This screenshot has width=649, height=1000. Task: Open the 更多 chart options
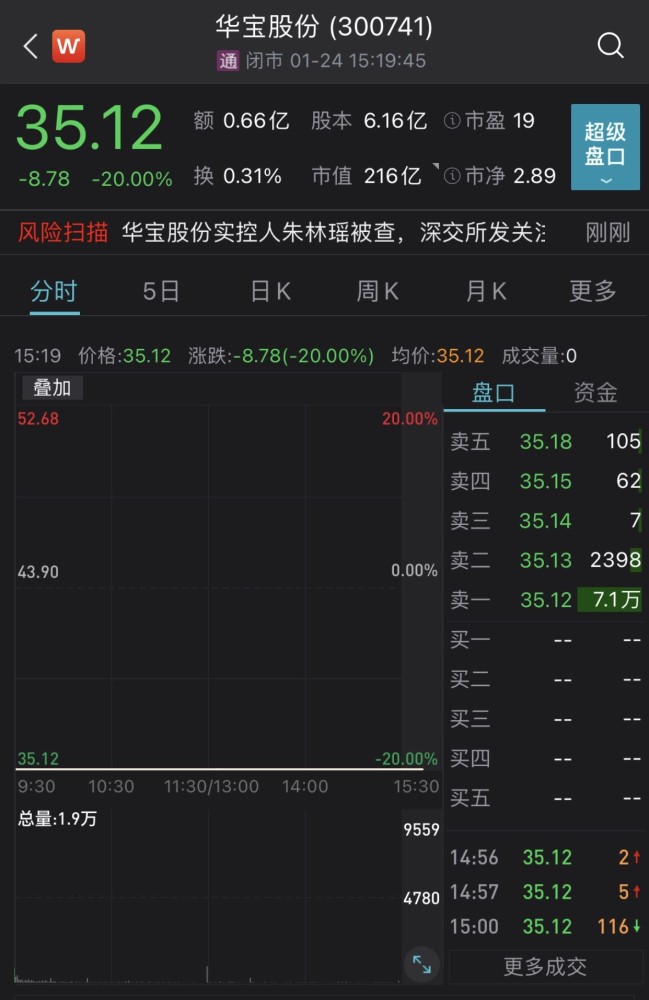point(593,291)
